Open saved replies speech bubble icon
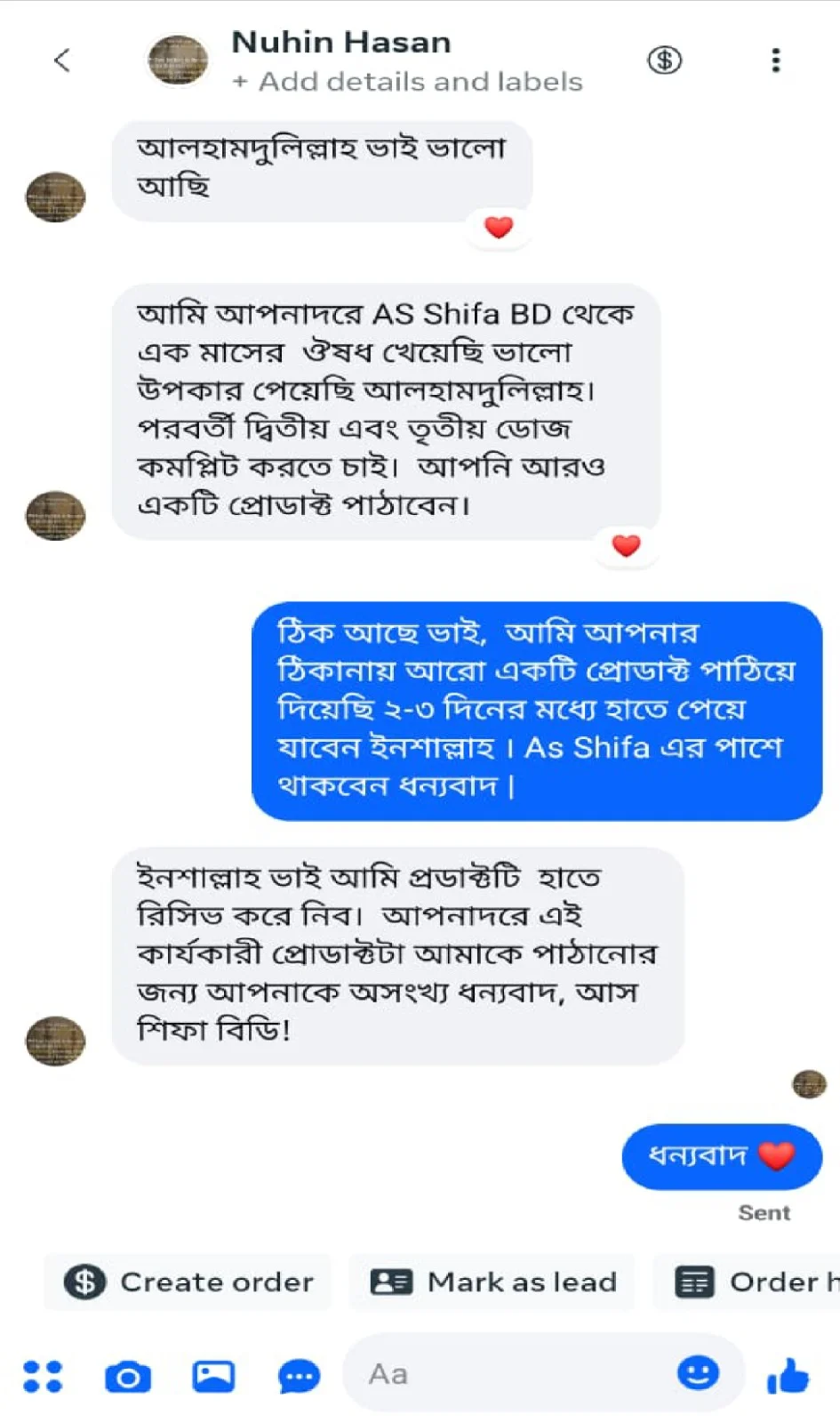 299,1377
